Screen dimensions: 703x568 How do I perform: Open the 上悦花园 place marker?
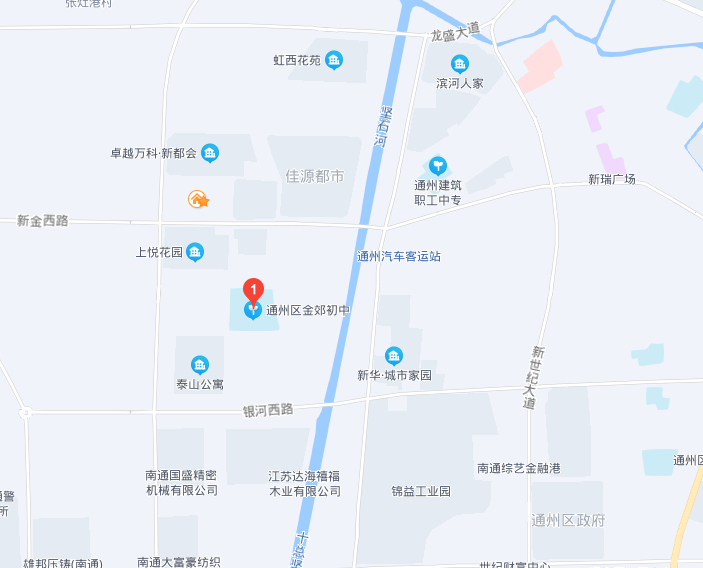click(x=195, y=251)
